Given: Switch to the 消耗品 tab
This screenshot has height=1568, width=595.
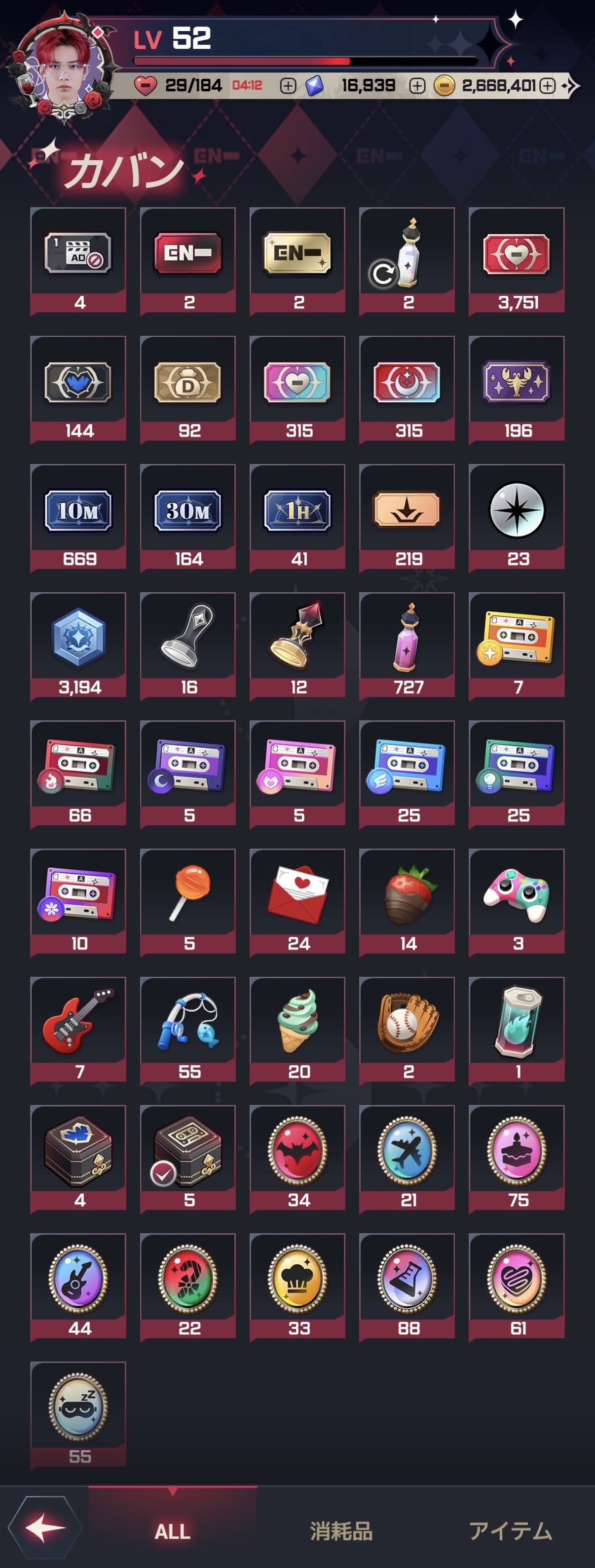Looking at the screenshot, I should [341, 1530].
